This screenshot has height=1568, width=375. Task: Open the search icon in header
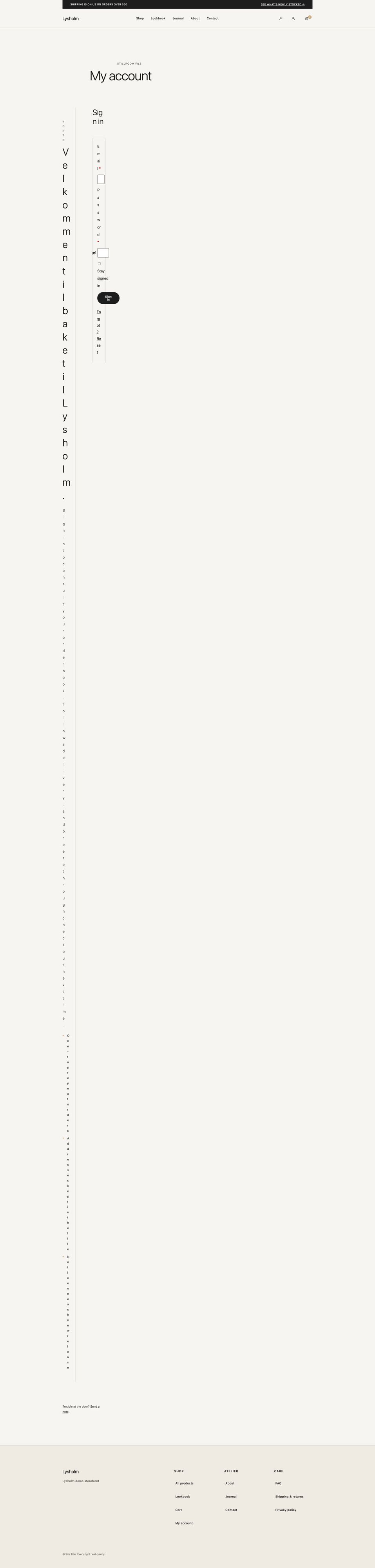point(281,18)
